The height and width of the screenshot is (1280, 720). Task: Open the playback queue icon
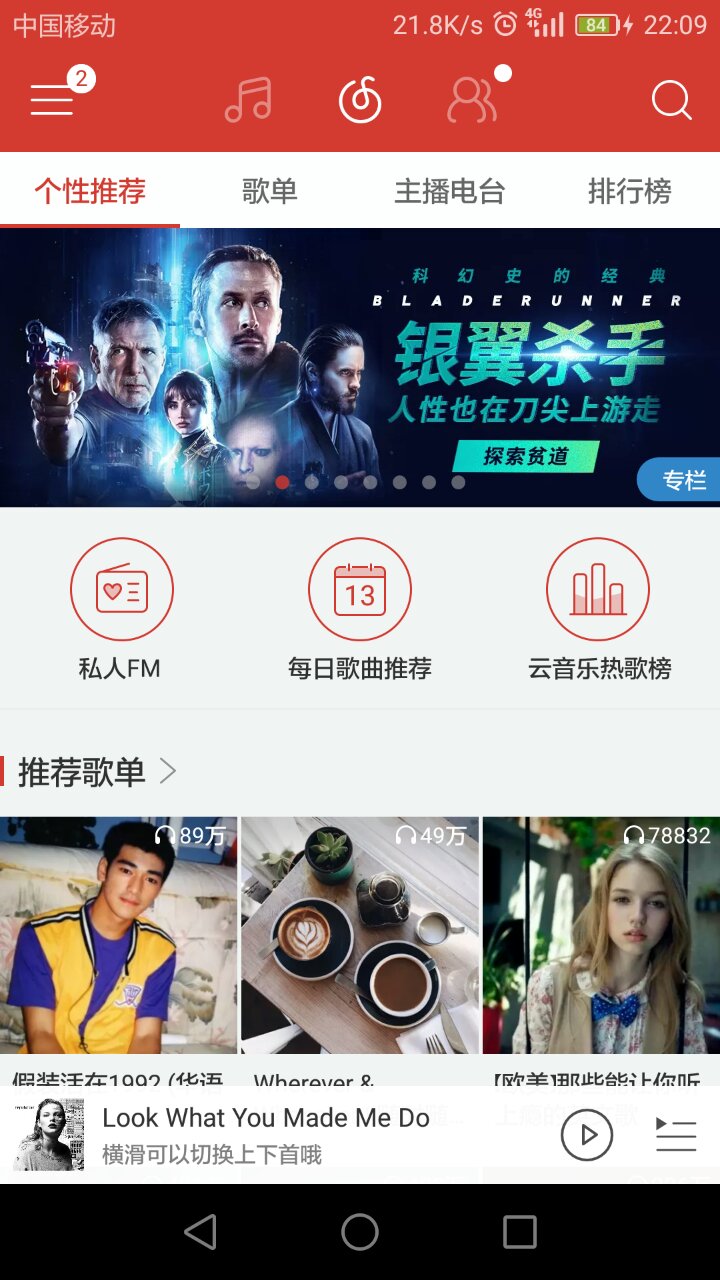click(675, 1136)
